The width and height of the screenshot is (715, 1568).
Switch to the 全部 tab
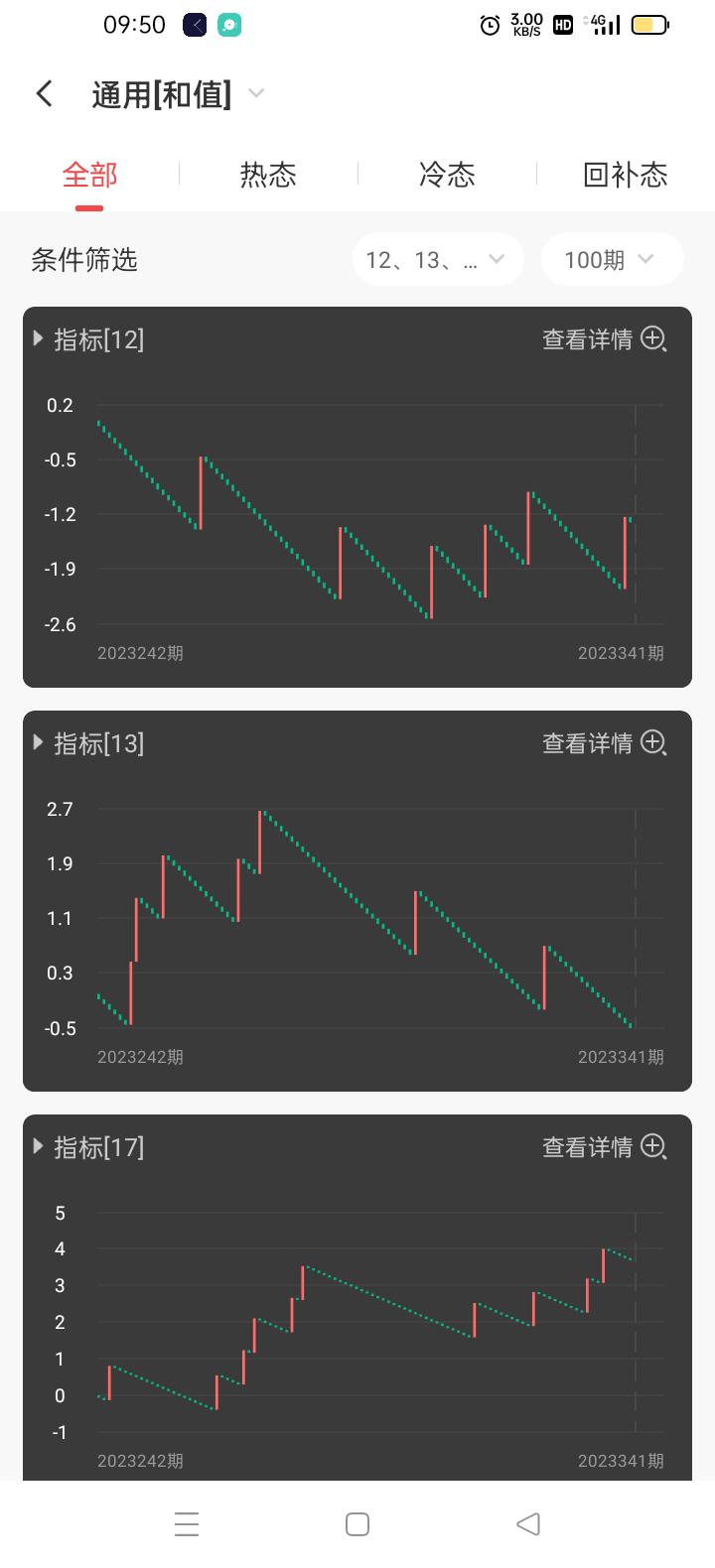click(89, 176)
